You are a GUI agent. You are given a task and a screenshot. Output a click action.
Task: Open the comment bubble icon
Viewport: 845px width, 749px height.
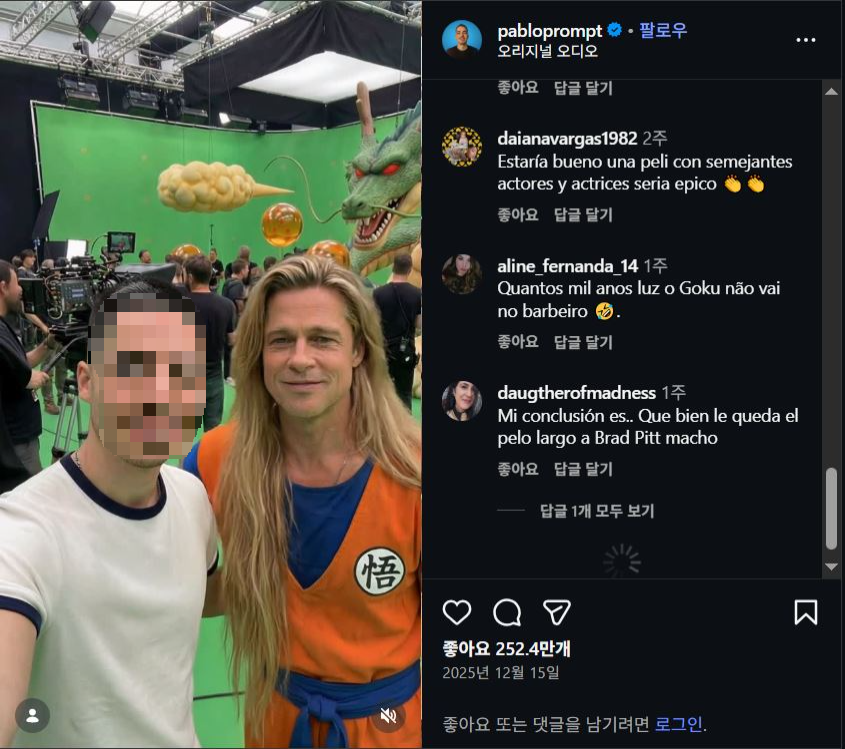pyautogui.click(x=507, y=612)
